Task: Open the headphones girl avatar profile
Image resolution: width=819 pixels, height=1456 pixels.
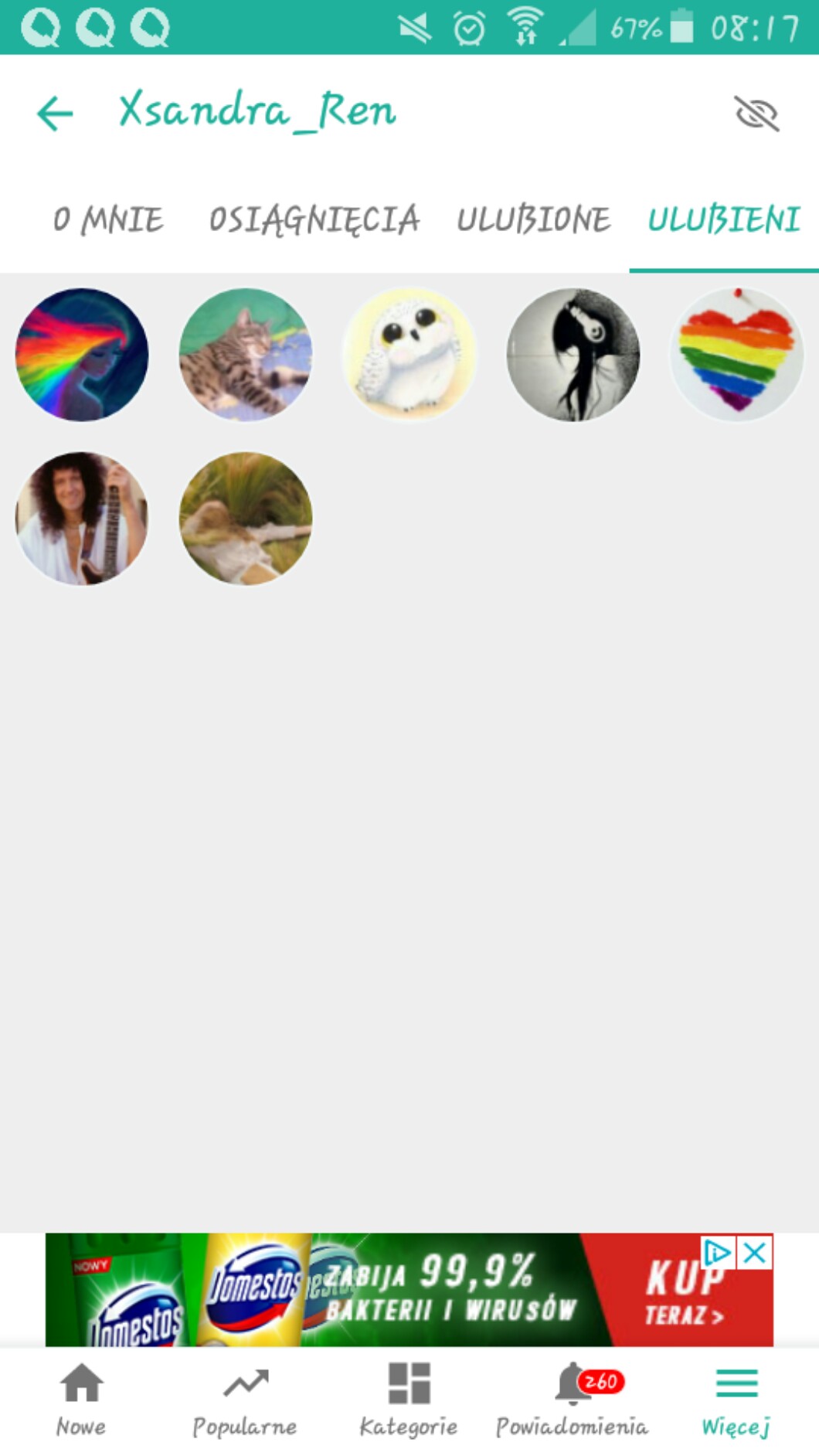Action: point(573,355)
